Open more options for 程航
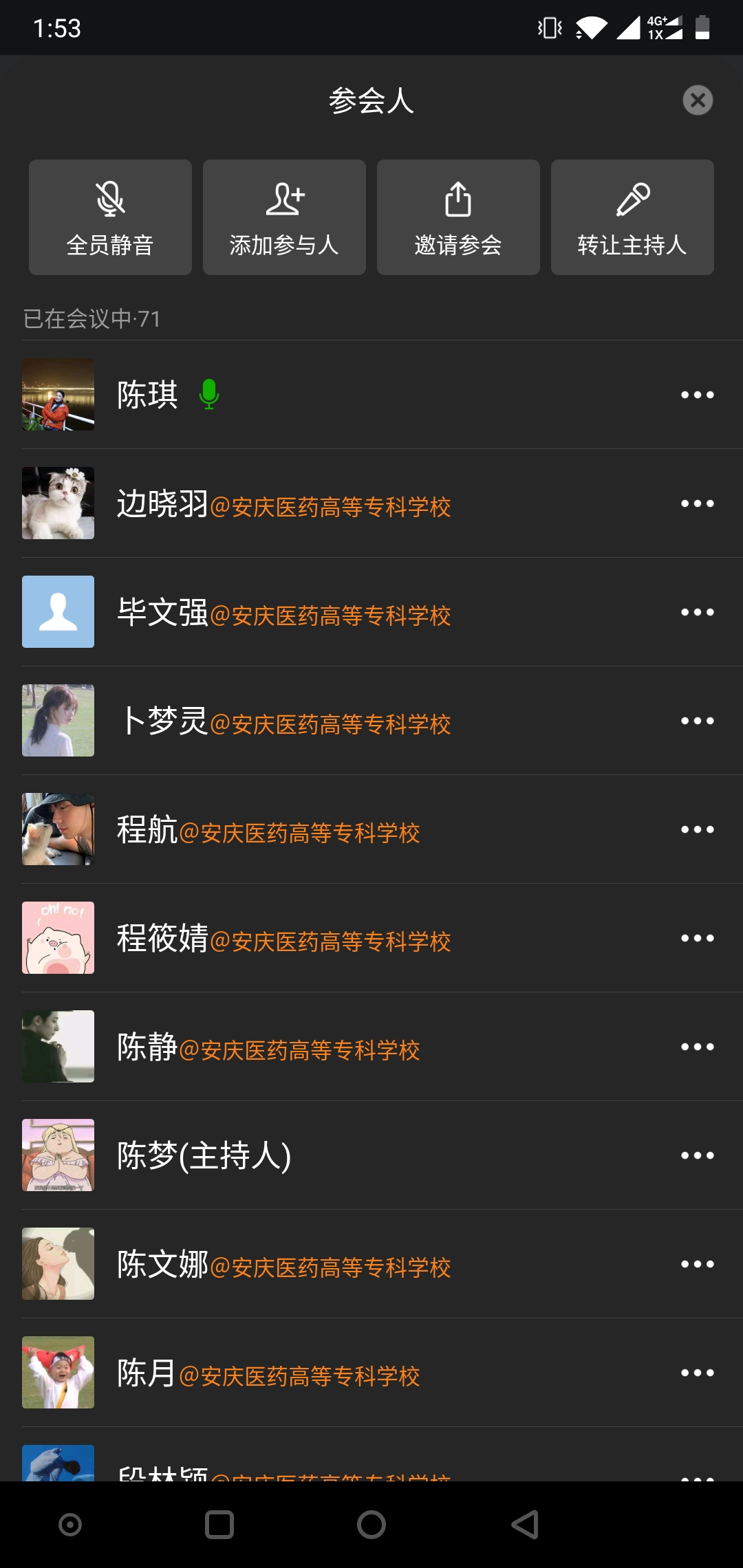 pyautogui.click(x=697, y=829)
